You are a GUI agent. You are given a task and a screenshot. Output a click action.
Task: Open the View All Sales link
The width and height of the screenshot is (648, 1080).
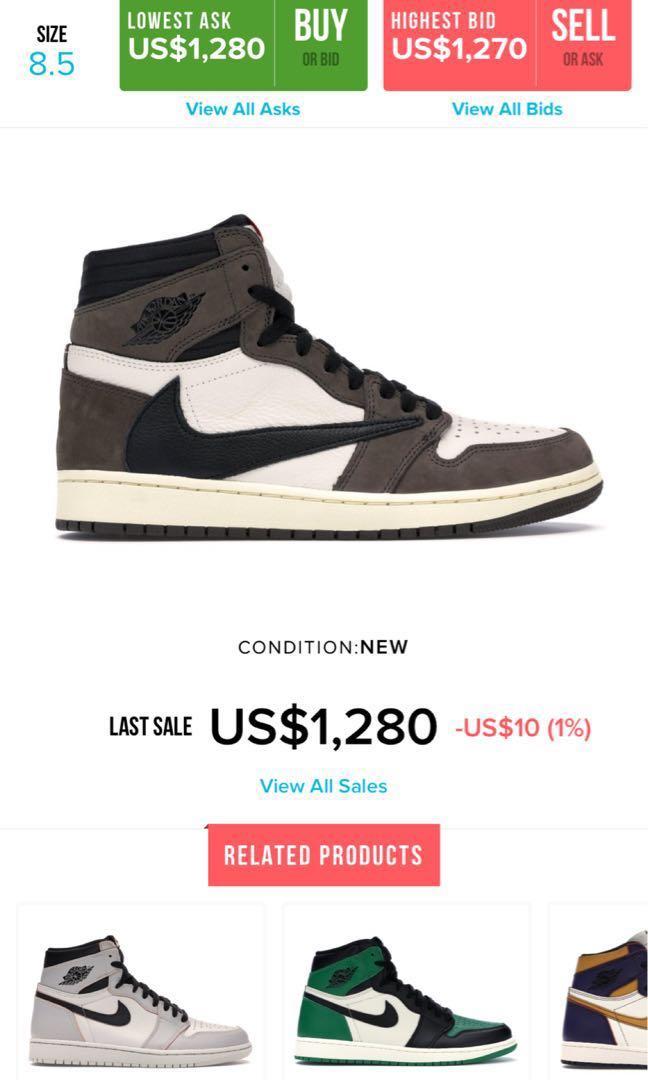click(x=323, y=786)
